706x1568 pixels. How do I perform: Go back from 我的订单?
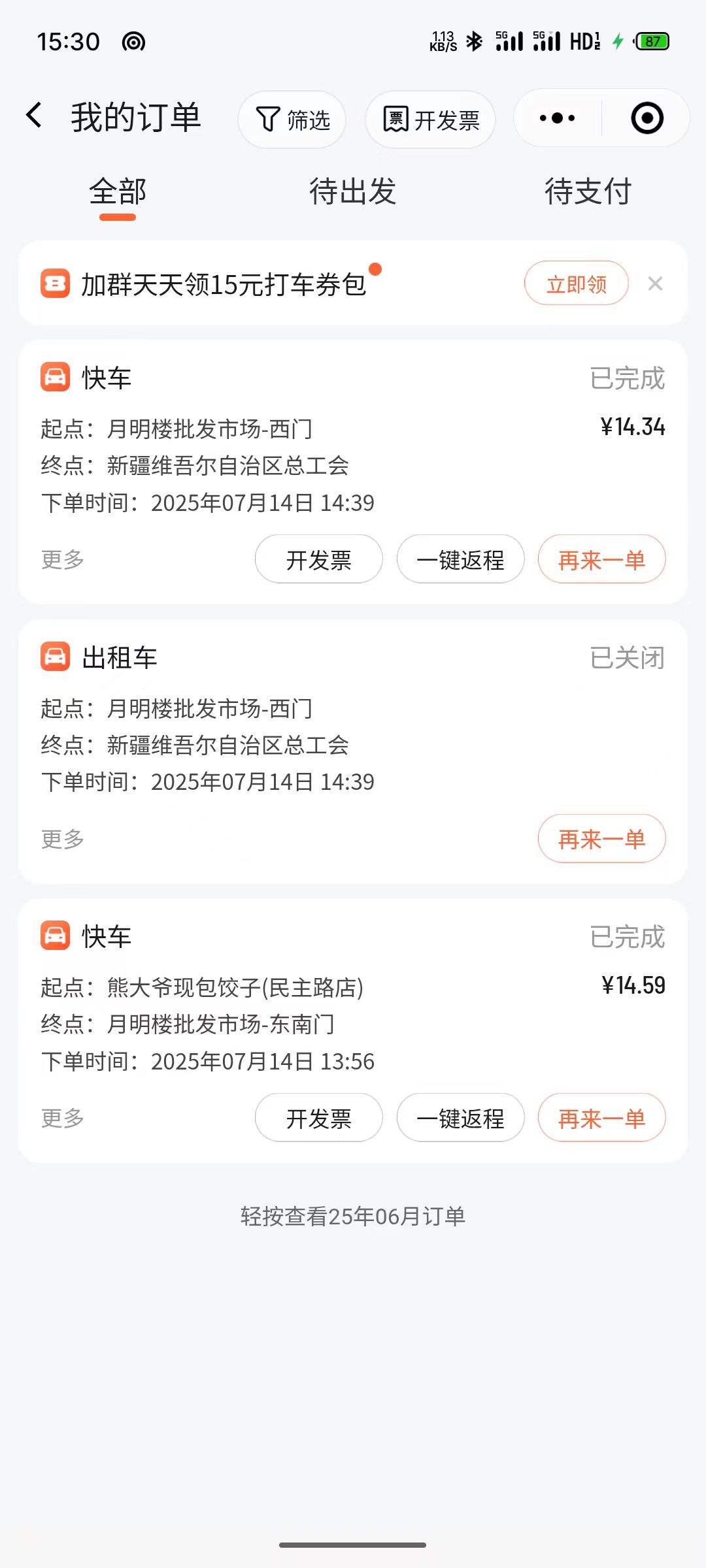[35, 116]
